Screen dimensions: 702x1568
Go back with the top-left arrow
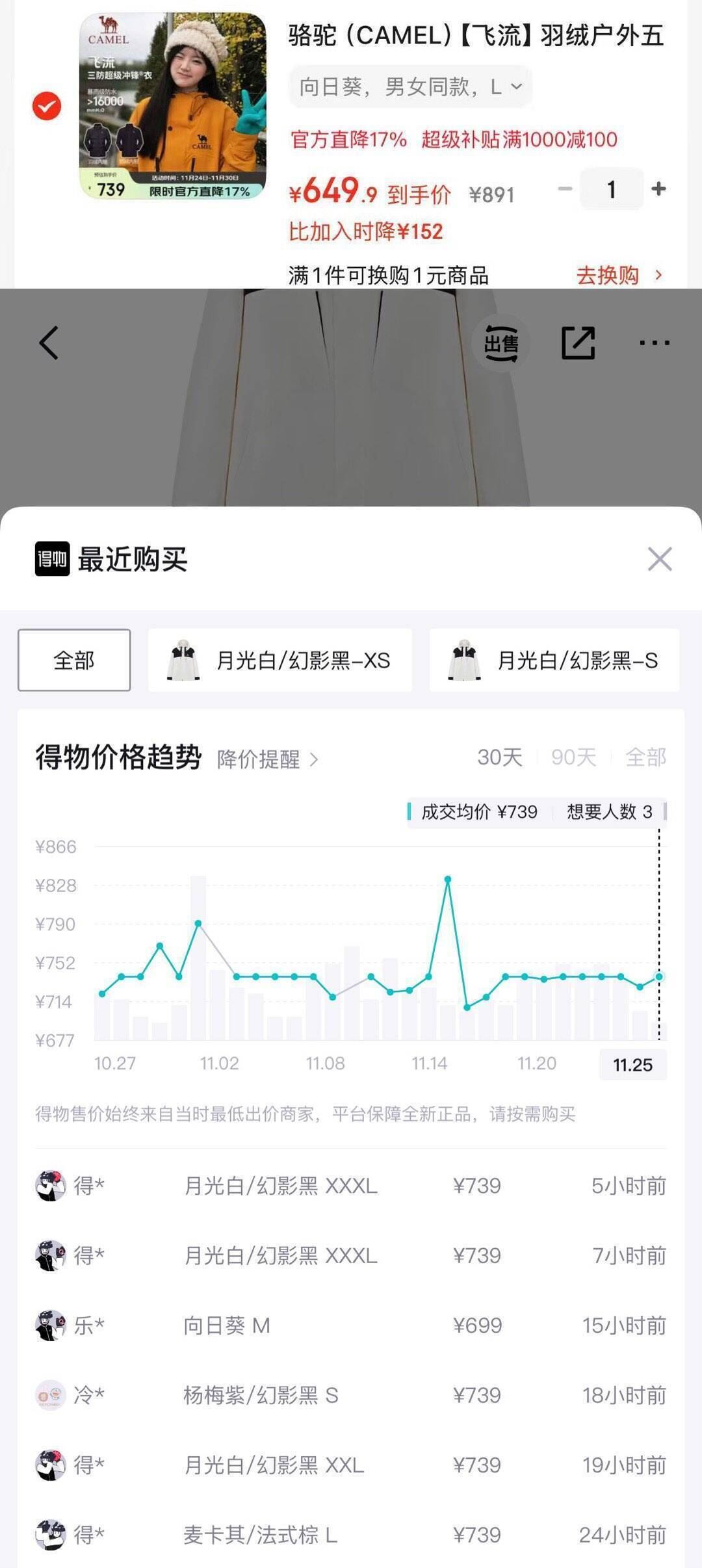(x=49, y=343)
